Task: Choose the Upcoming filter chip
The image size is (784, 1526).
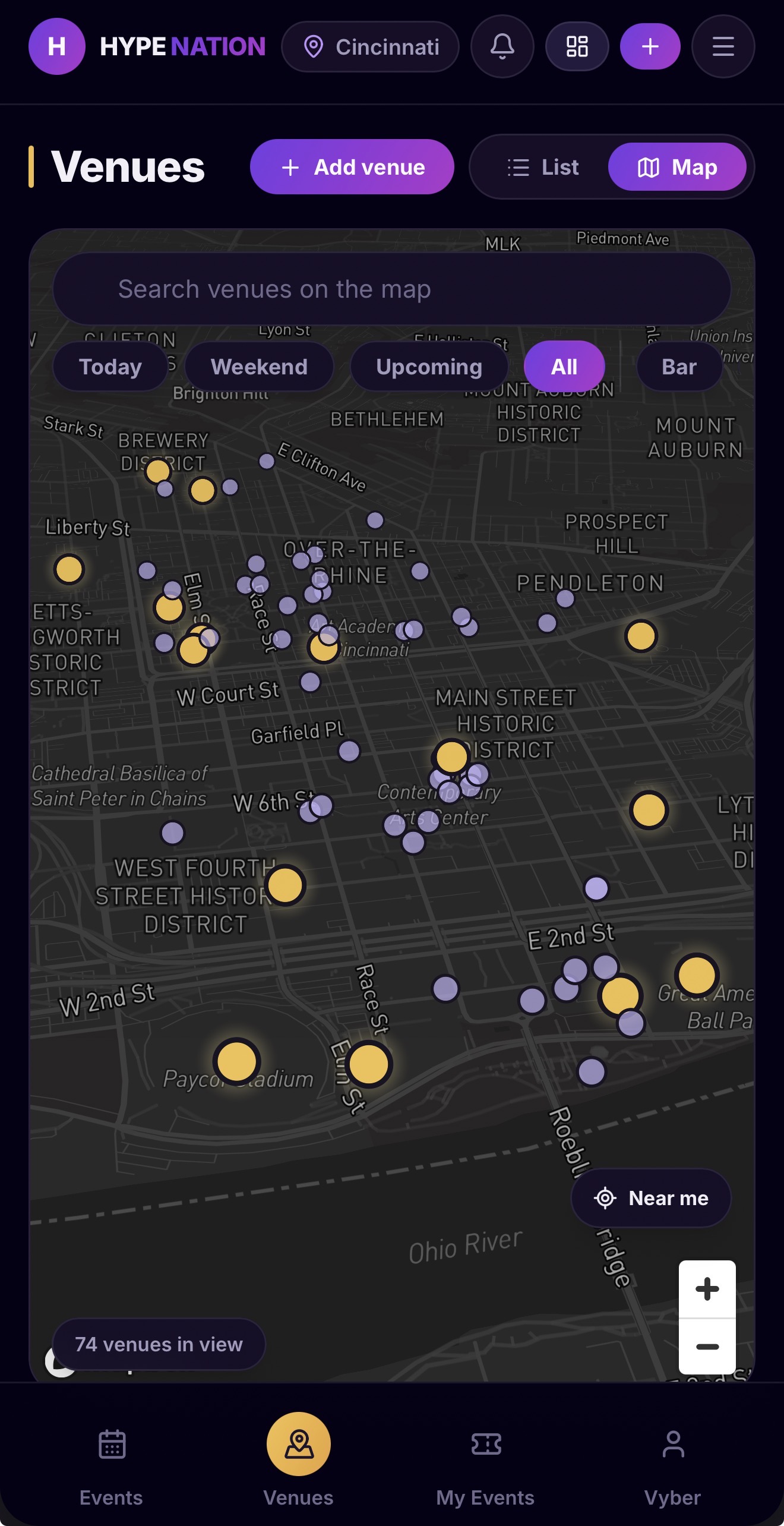Action: 429,367
